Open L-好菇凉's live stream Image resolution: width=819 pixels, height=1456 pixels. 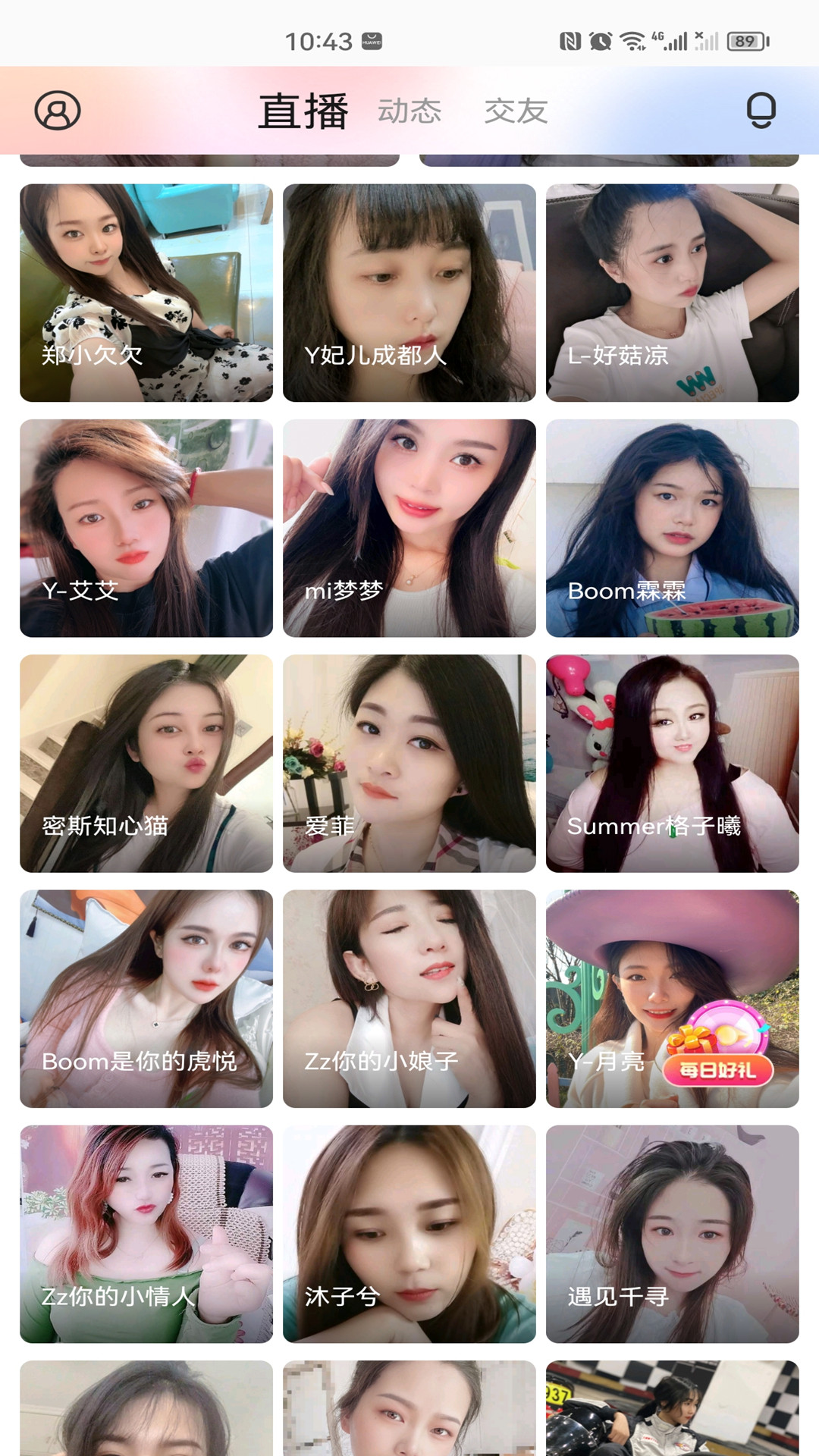click(673, 293)
